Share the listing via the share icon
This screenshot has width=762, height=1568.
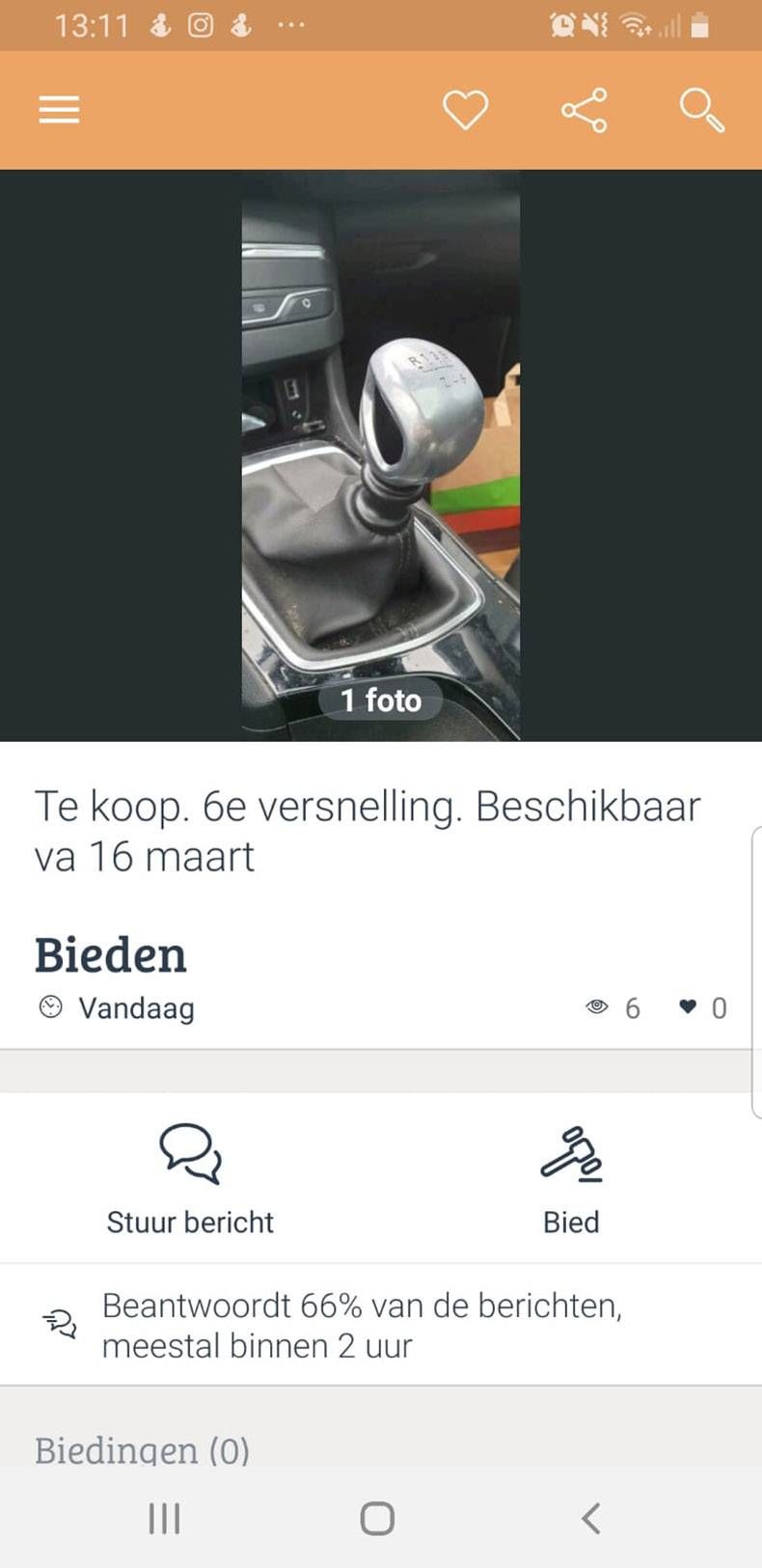tap(585, 109)
